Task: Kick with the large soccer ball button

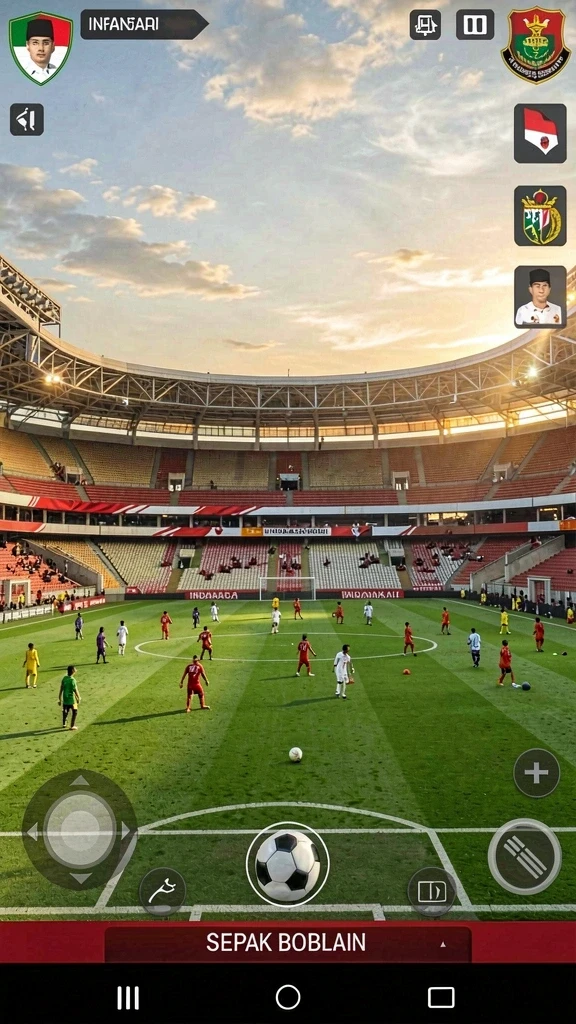Action: pyautogui.click(x=287, y=865)
